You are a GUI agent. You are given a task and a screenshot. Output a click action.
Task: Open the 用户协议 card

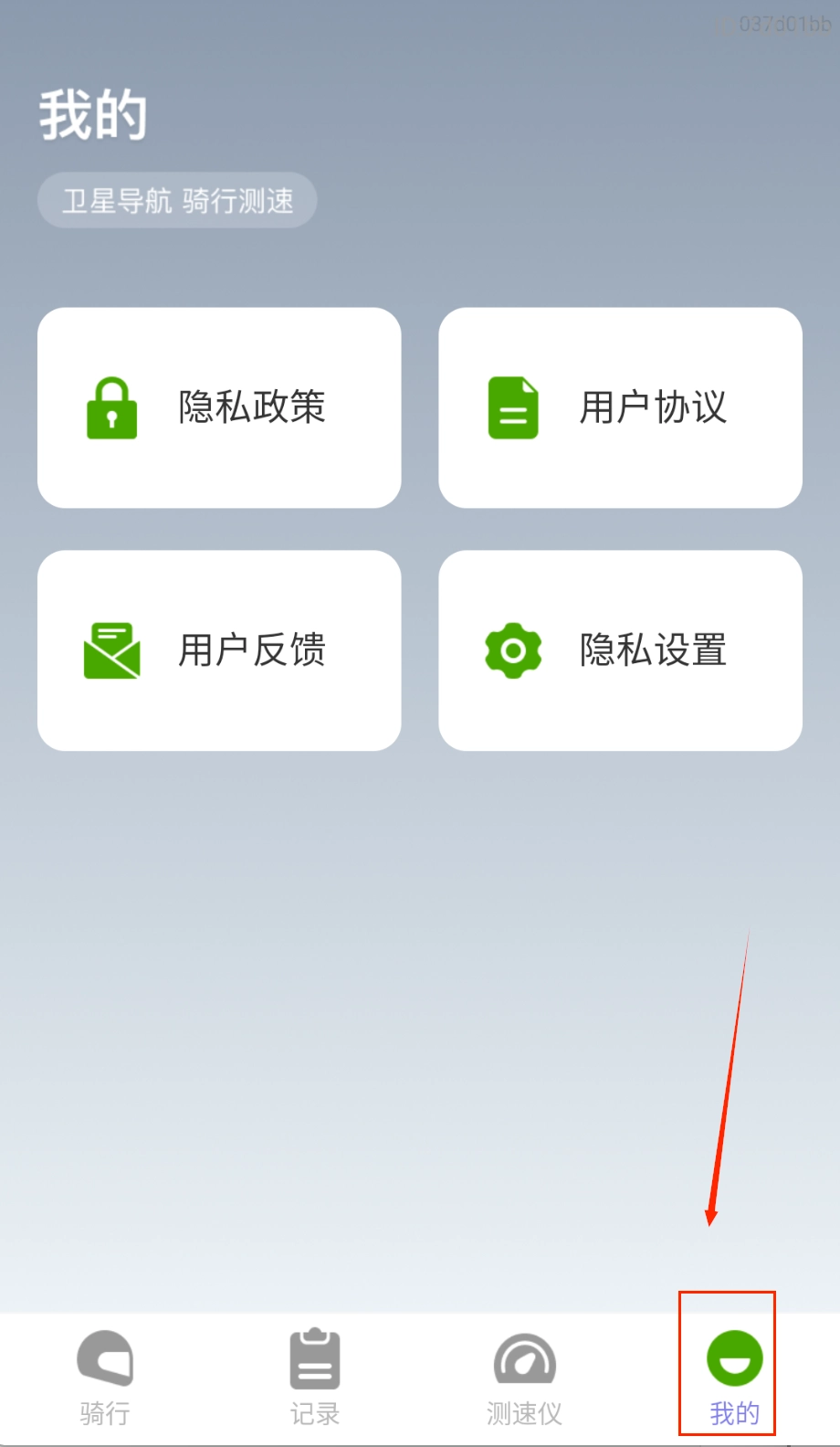pyautogui.click(x=620, y=407)
